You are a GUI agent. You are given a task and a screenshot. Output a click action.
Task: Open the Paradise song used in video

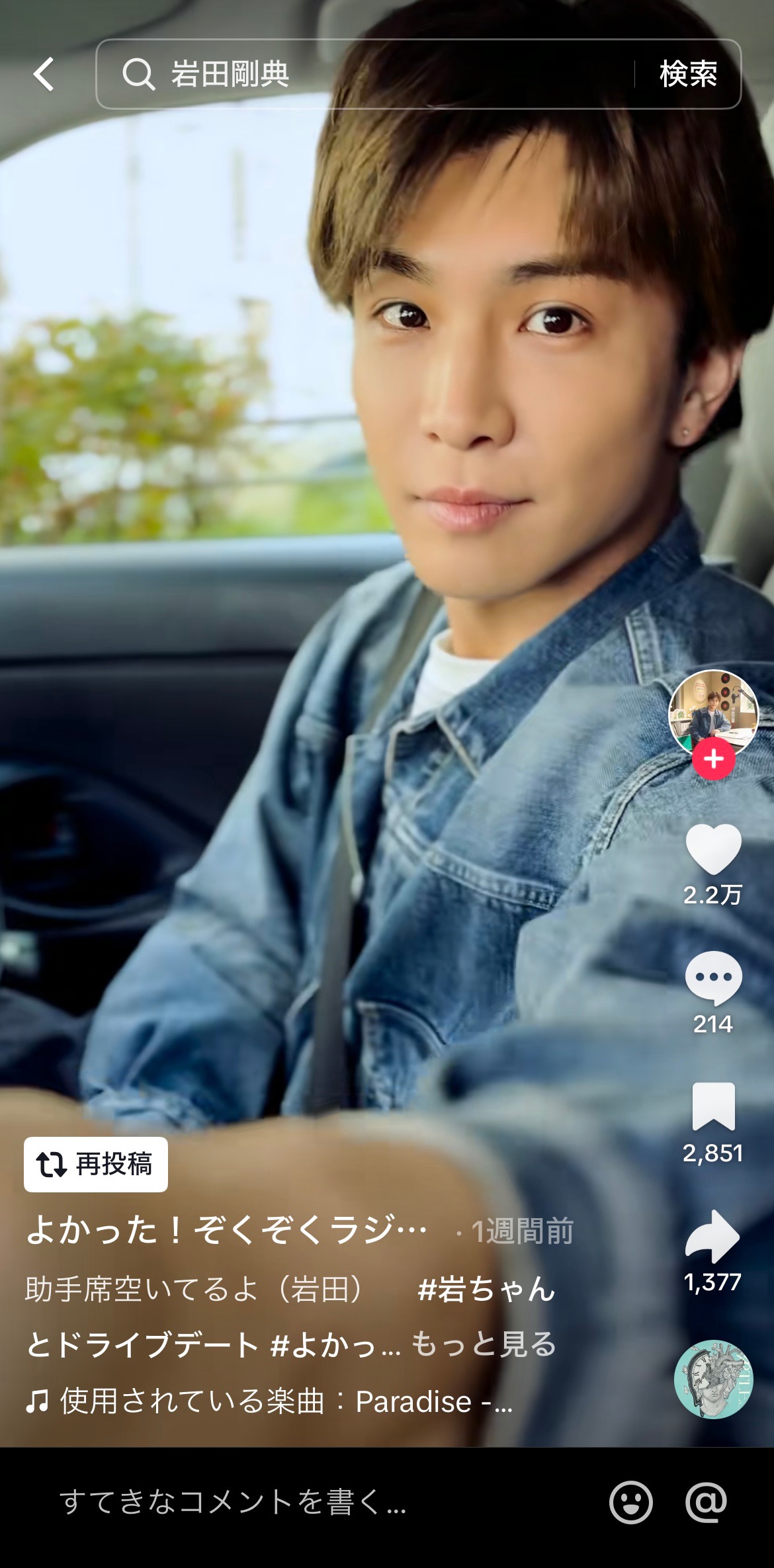[x=269, y=1401]
